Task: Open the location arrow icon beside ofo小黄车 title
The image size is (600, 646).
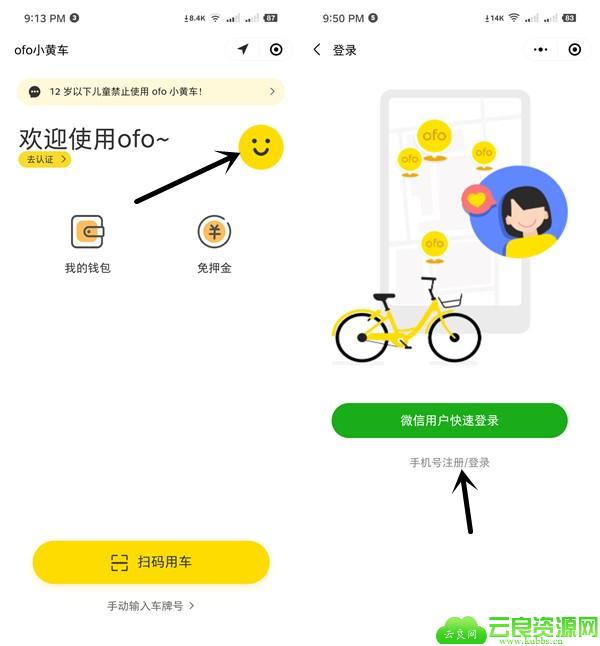Action: tap(243, 49)
